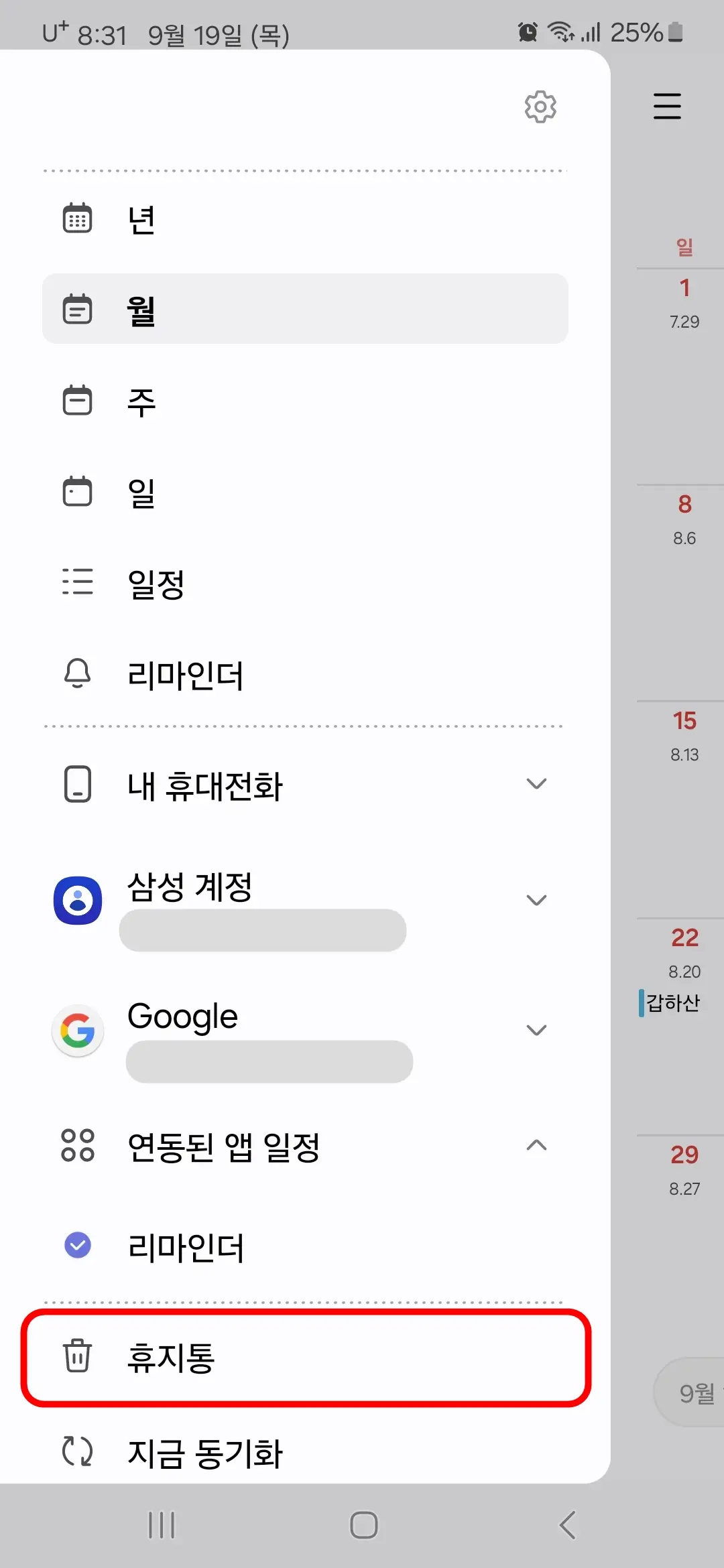This screenshot has height=1568, width=724.
Task: Open the calendar Settings gear
Action: pyautogui.click(x=540, y=106)
